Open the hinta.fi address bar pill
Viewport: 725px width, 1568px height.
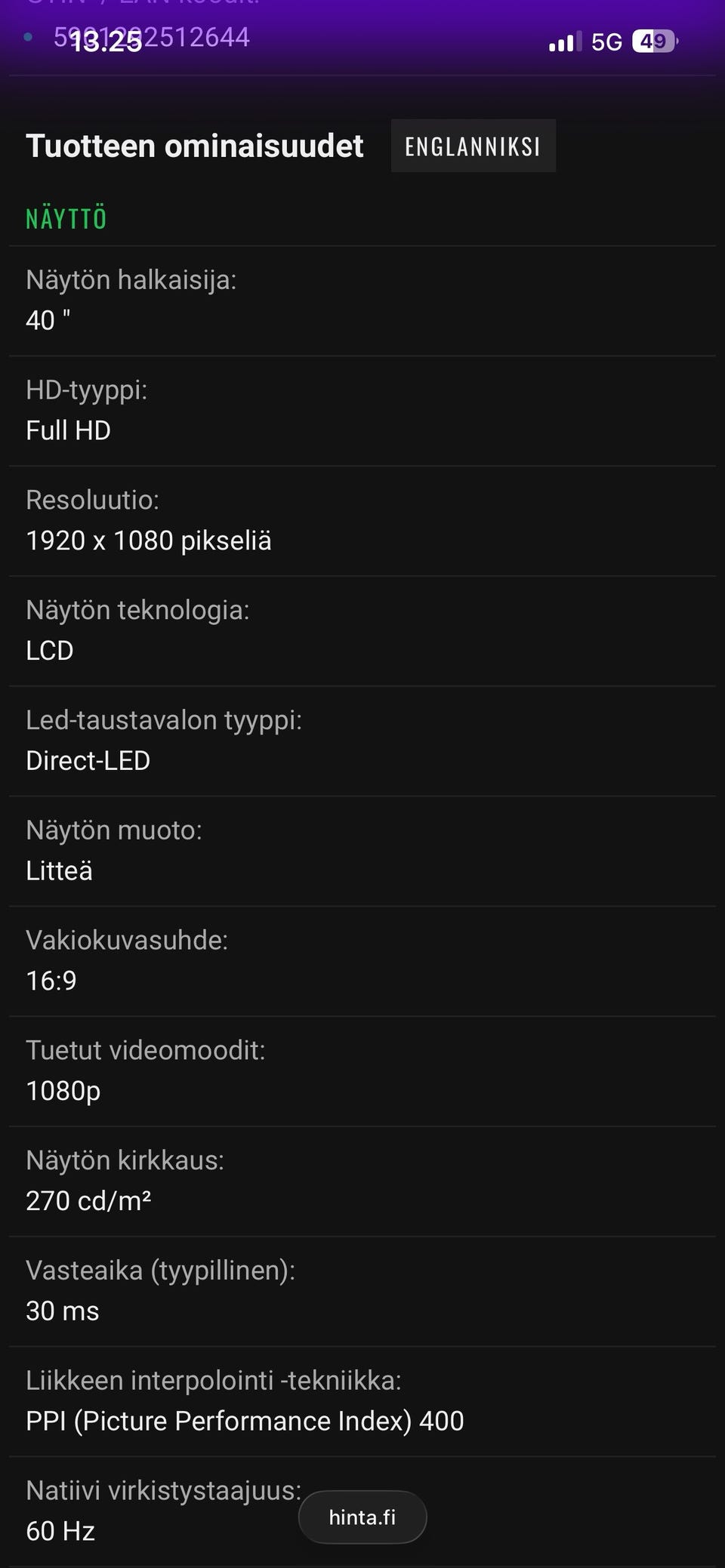[362, 1517]
